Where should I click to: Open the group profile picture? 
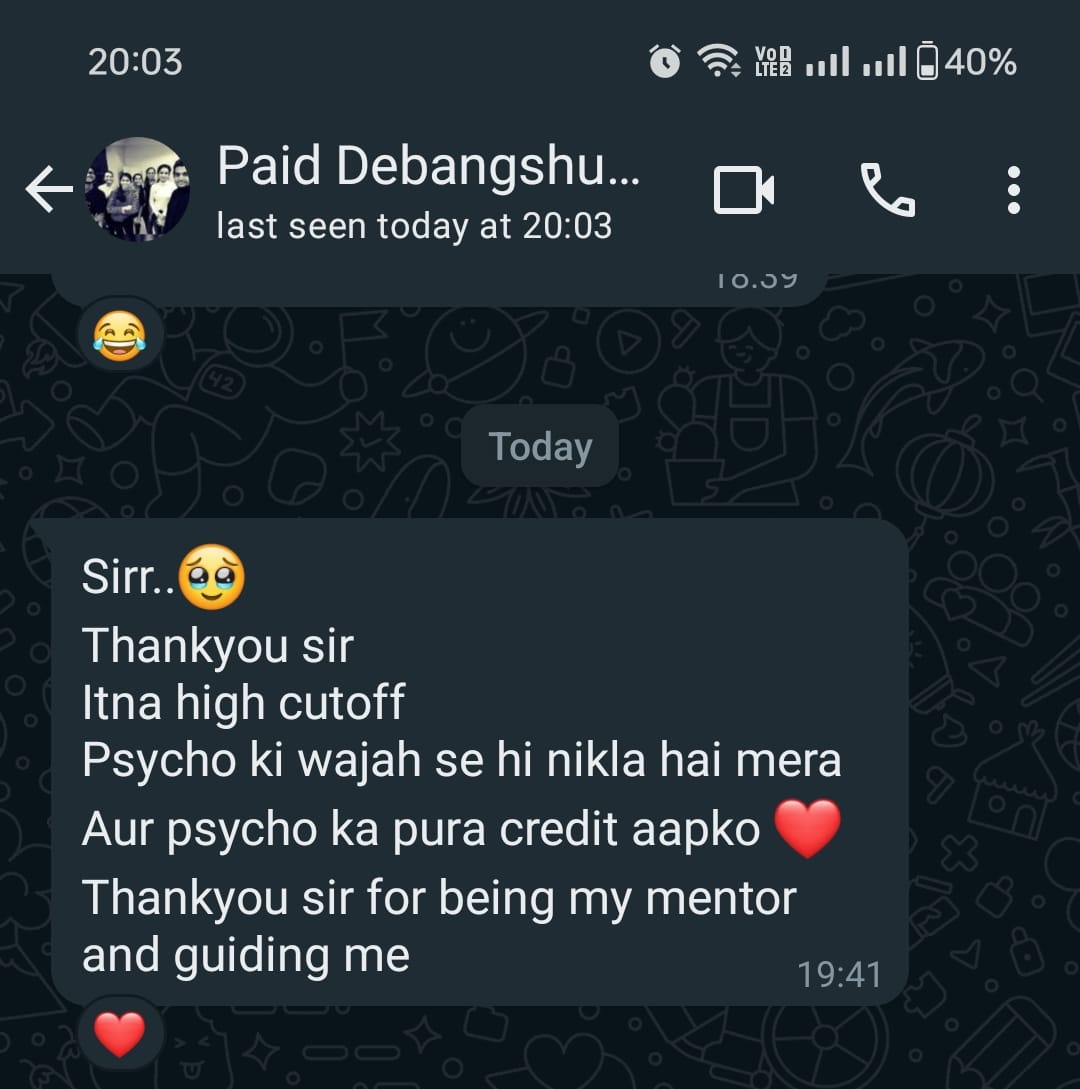(138, 190)
